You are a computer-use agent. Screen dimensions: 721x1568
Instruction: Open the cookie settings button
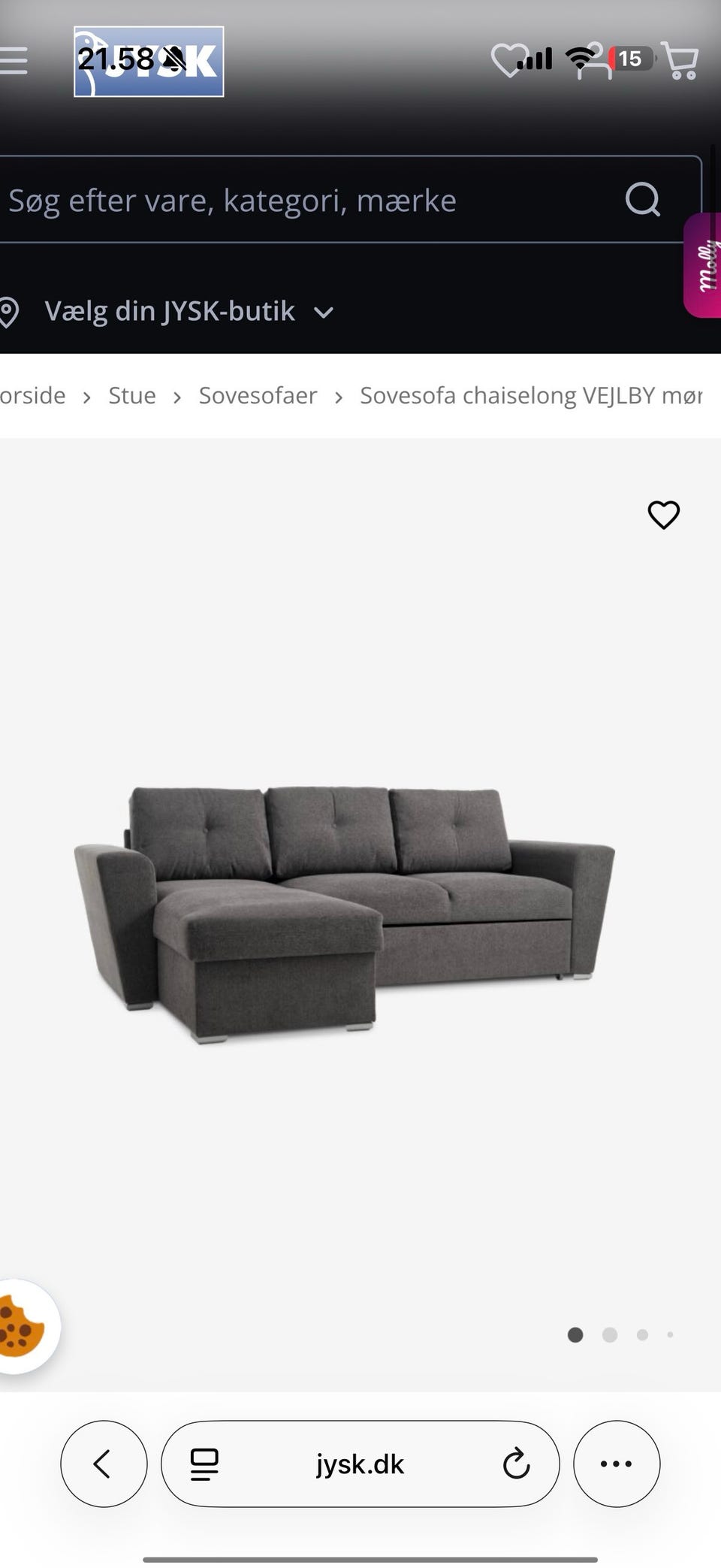point(23,1326)
